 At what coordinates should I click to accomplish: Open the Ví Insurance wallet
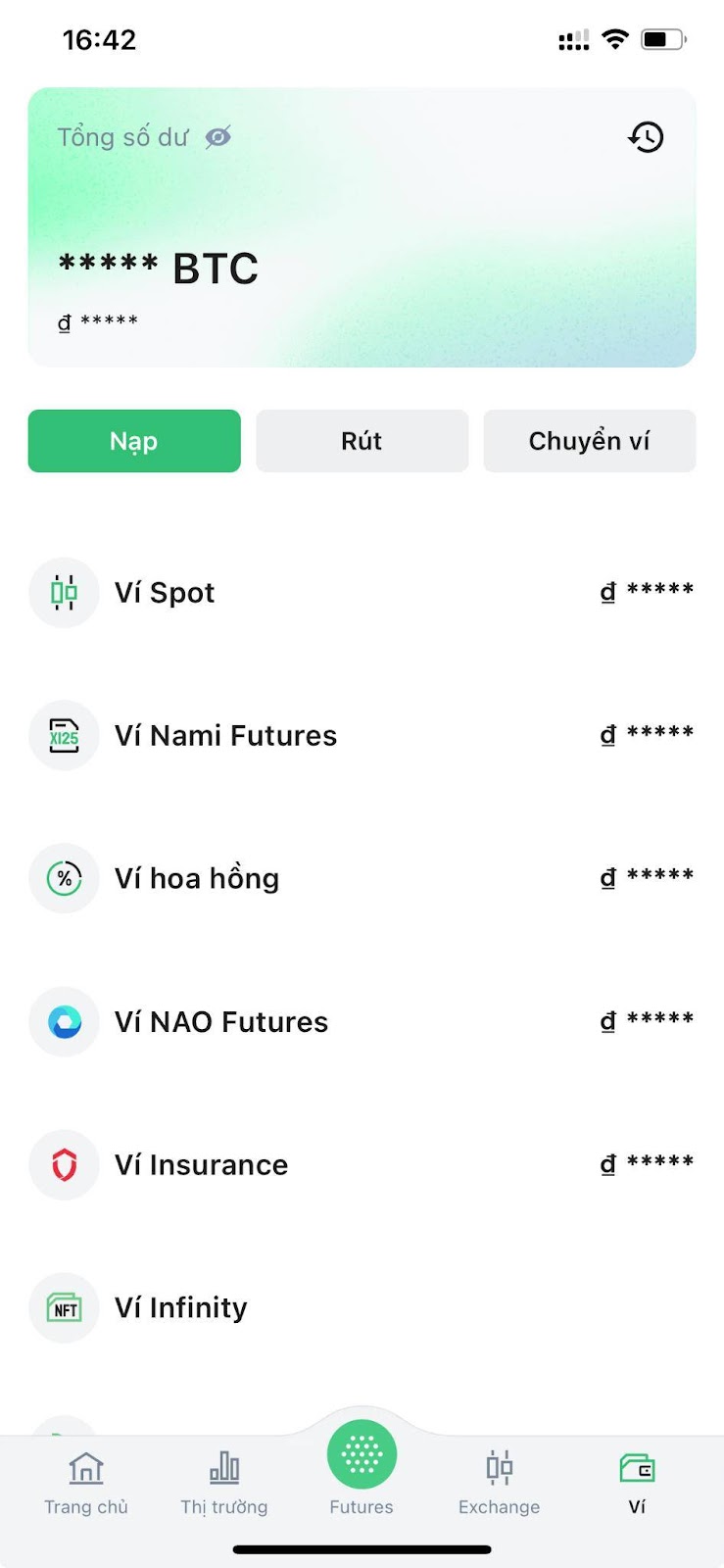pos(362,1165)
